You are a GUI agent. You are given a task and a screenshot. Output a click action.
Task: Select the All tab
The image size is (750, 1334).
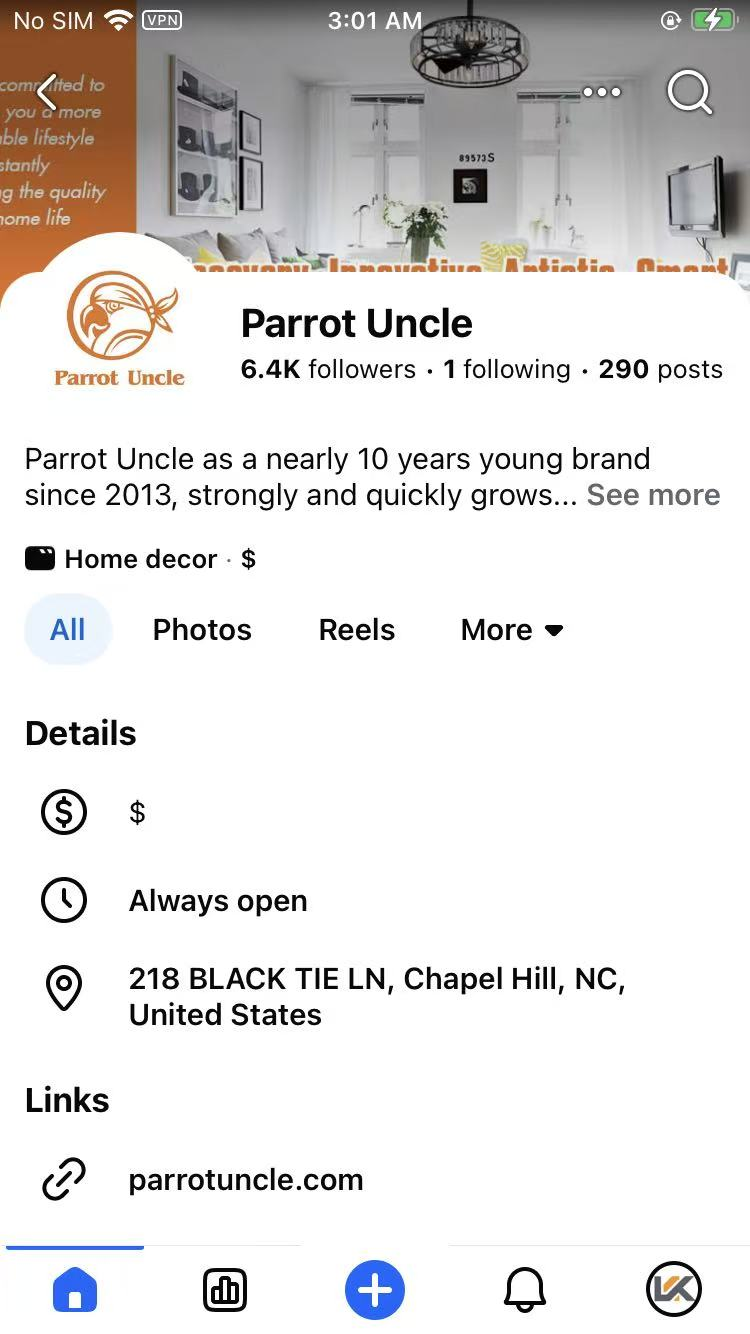point(68,630)
